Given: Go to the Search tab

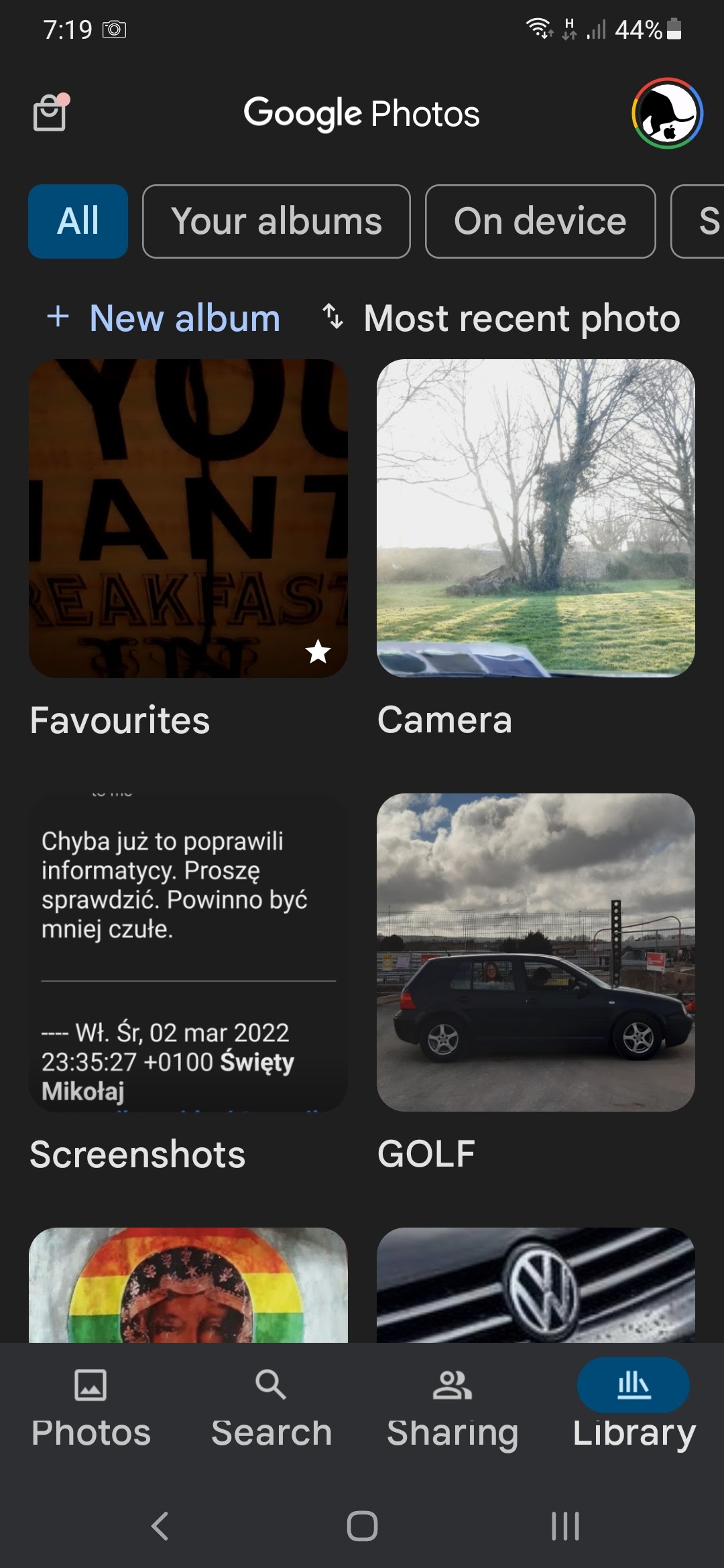Looking at the screenshot, I should tap(271, 1407).
